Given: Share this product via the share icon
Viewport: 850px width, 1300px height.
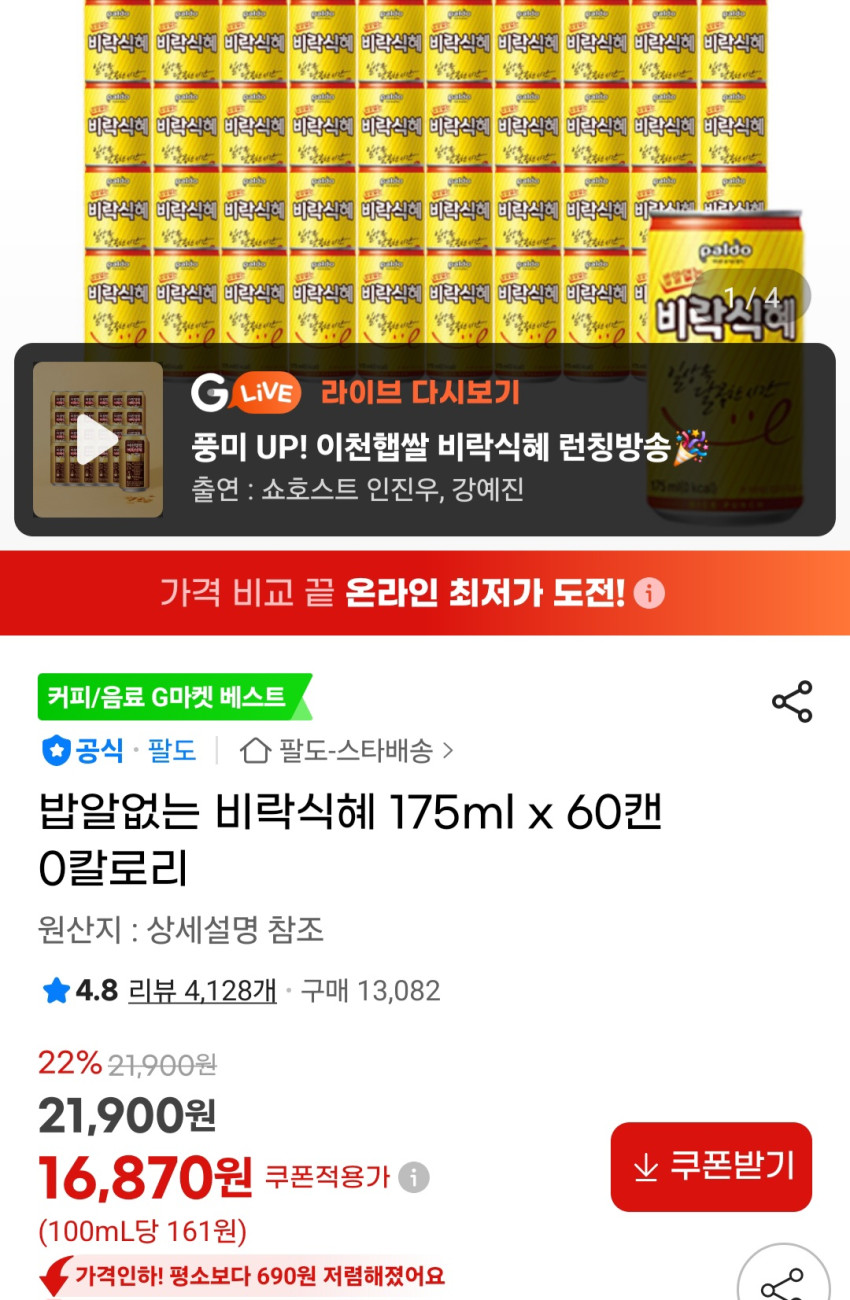Looking at the screenshot, I should tap(792, 702).
